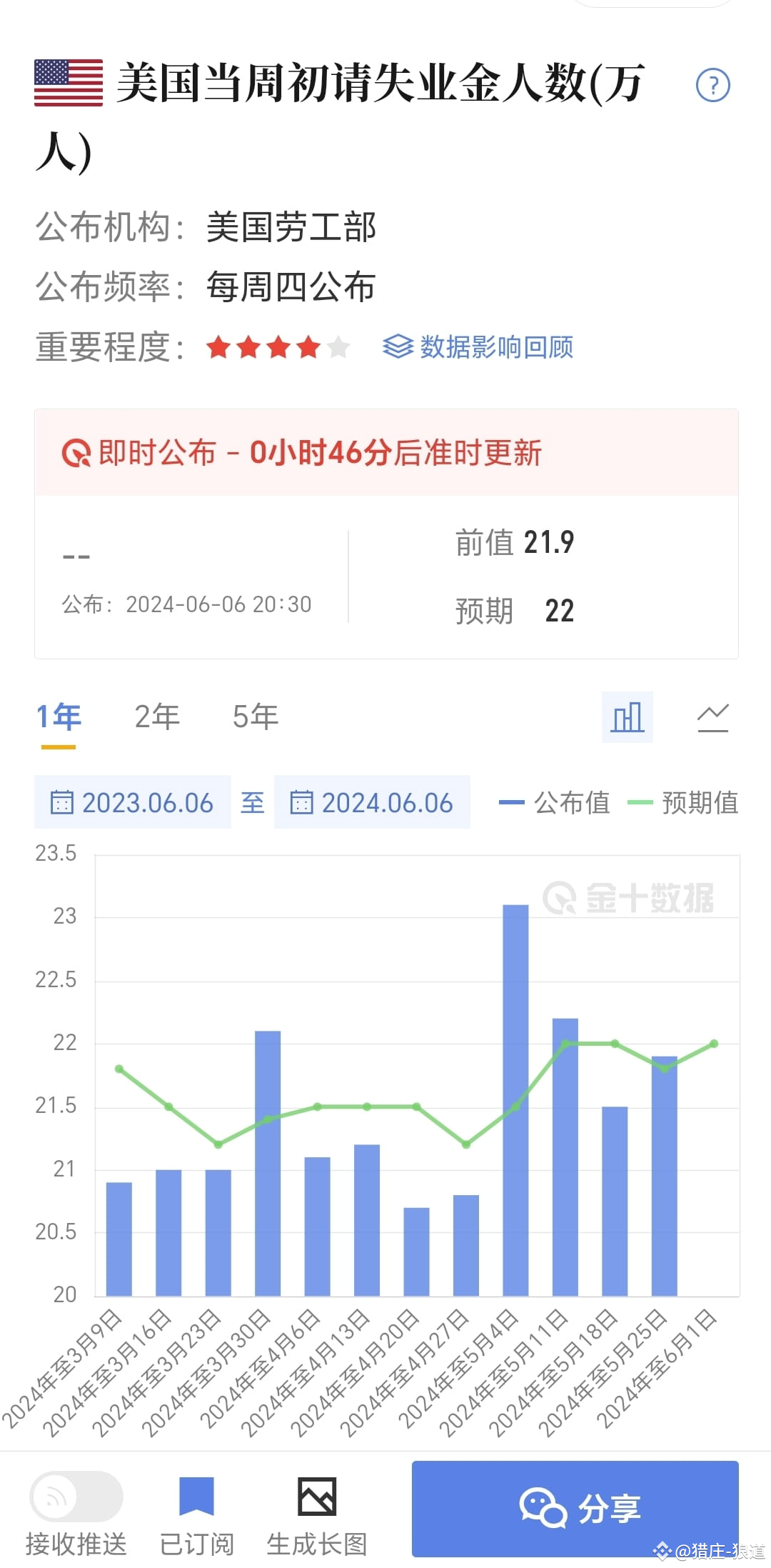Switch to bar chart view

tap(628, 717)
